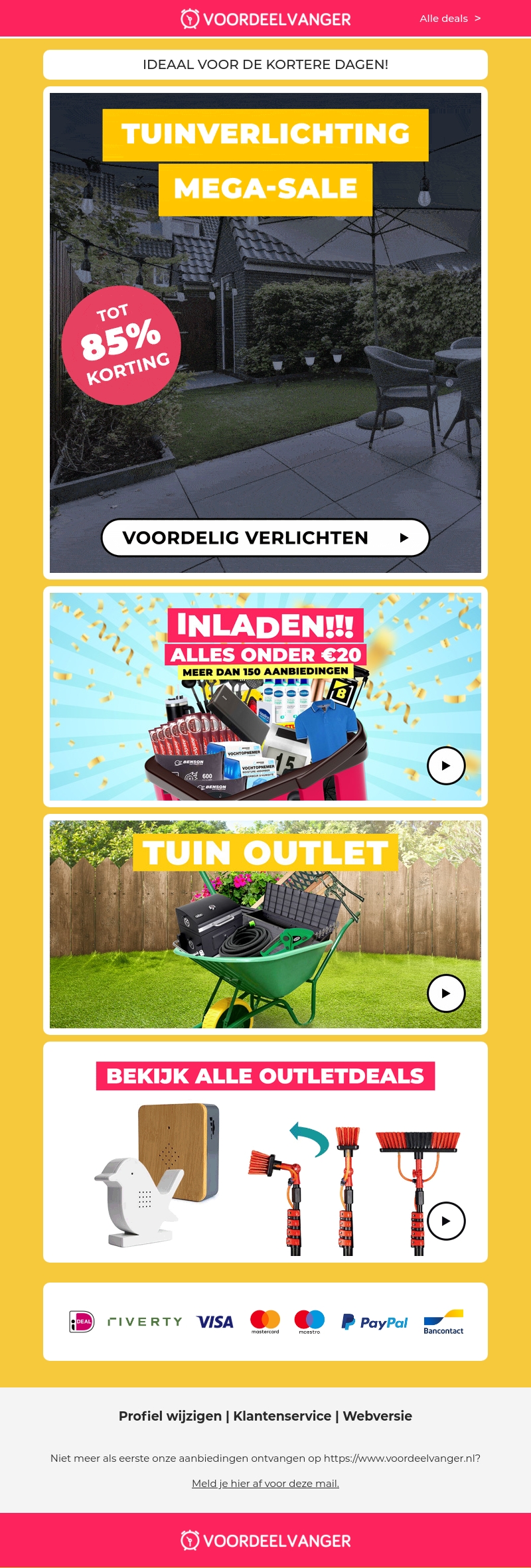Go to Klantenservice
This screenshot has width=531, height=1568.
click(282, 1416)
